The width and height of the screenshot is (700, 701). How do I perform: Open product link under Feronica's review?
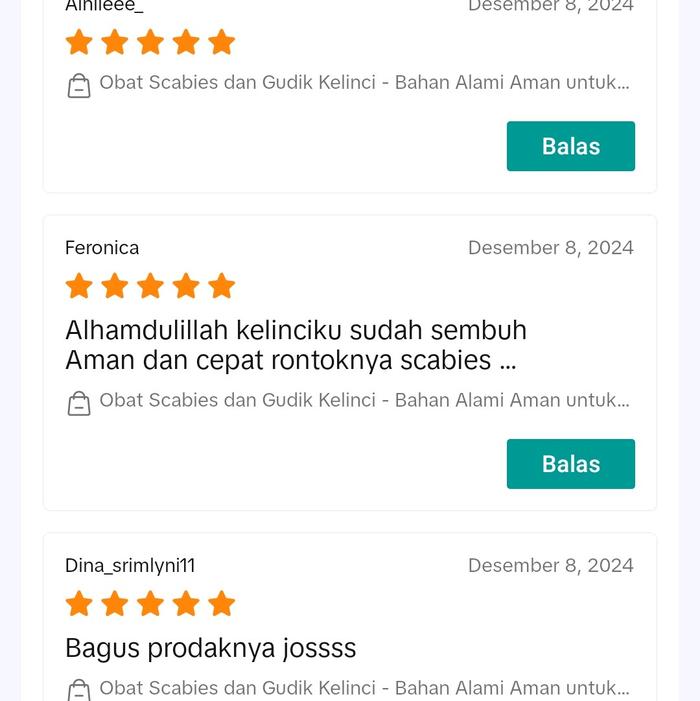[363, 401]
